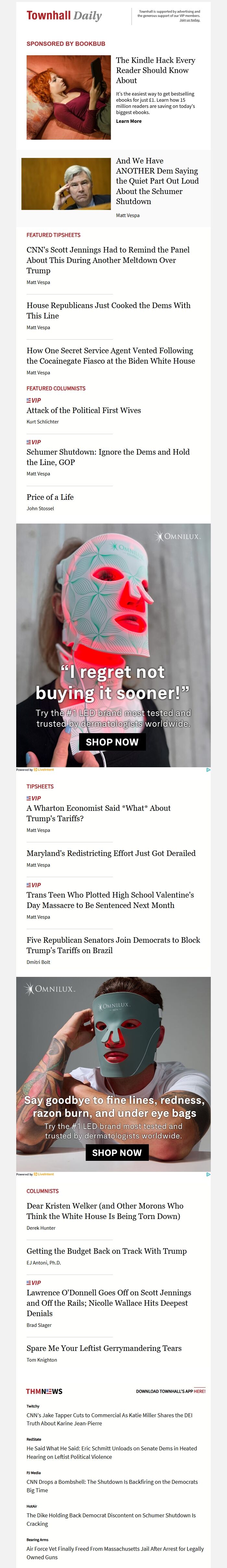Read the 'Dear Kristen Welker' column
227x1568 pixels.
pos(104,1211)
